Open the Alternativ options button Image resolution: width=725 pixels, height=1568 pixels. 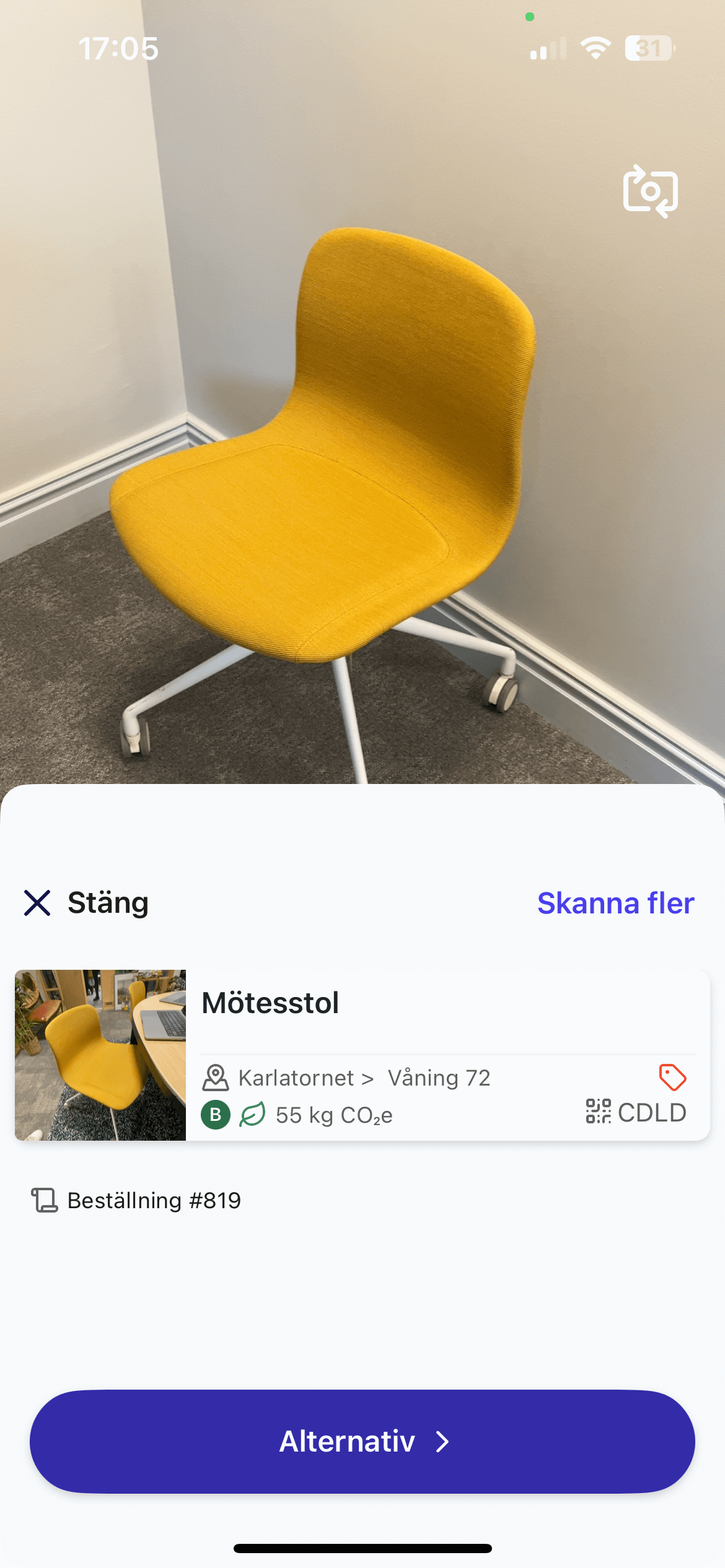tap(362, 1441)
